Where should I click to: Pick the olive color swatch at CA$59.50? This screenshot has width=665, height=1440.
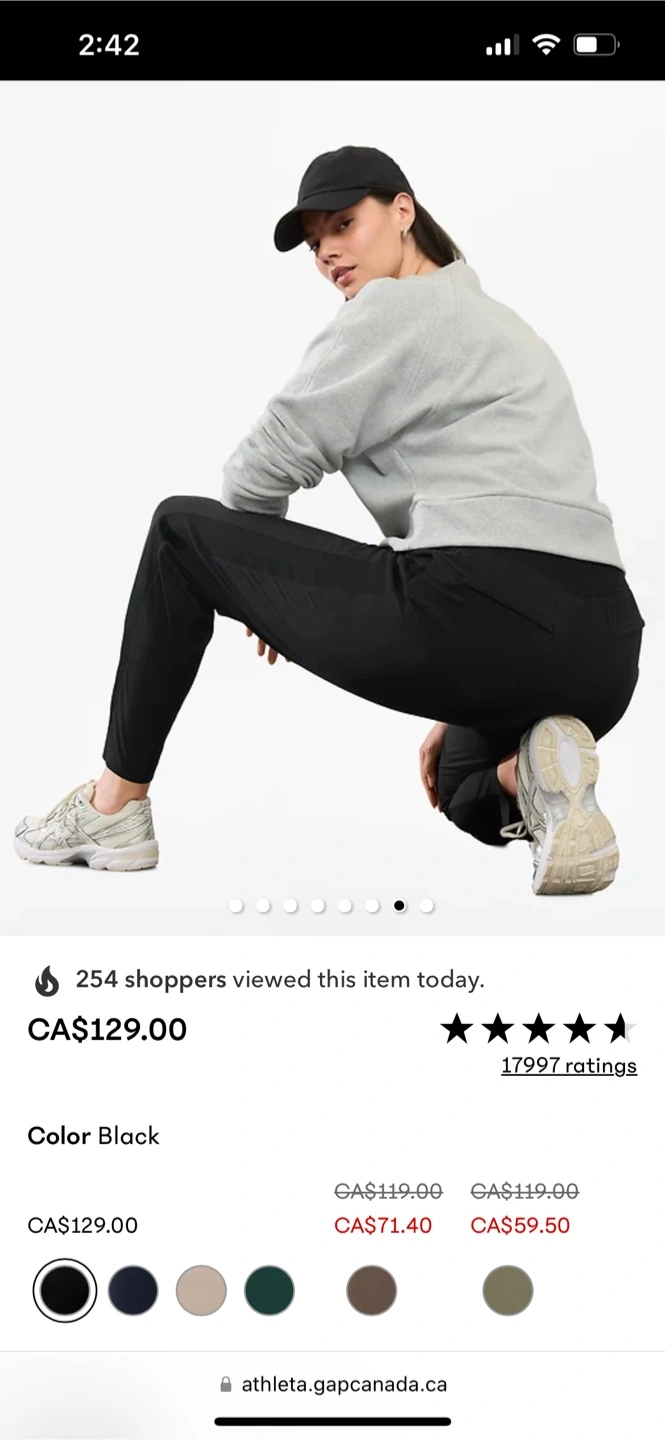click(x=508, y=1290)
